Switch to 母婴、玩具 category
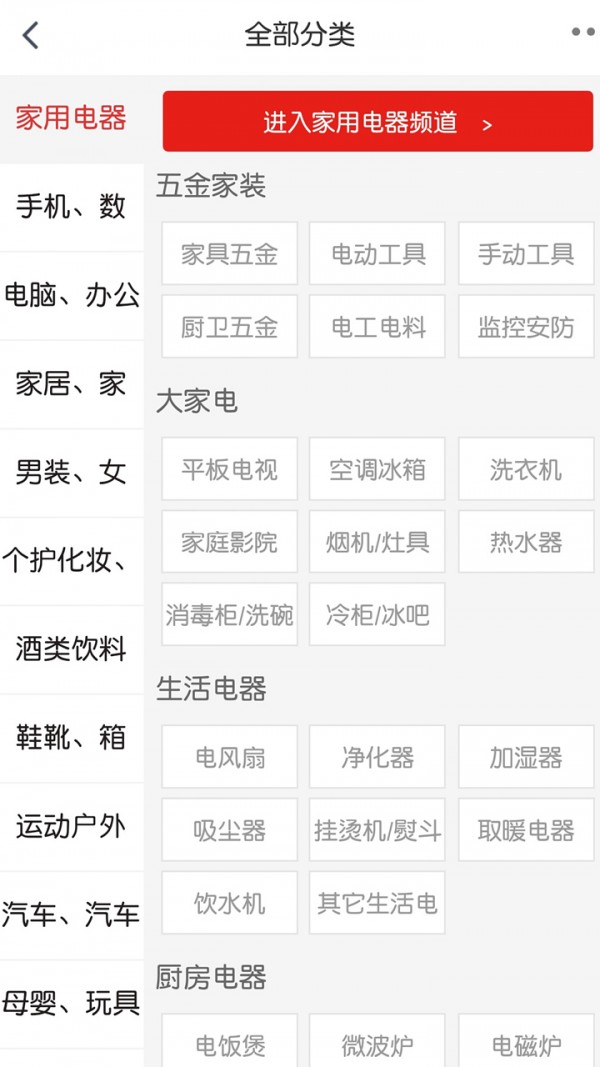 point(71,1003)
